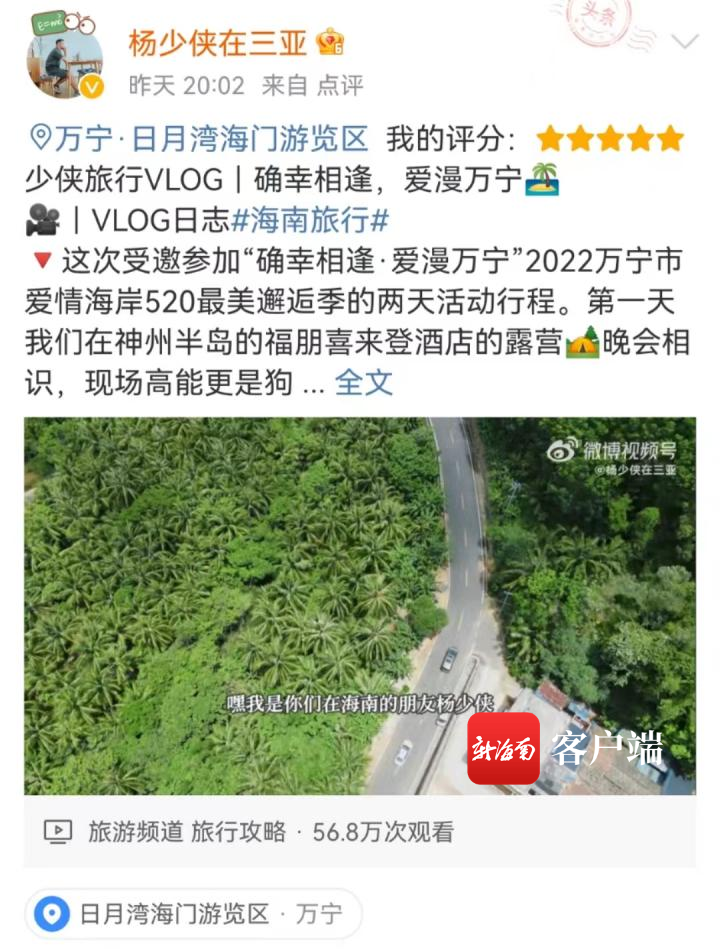Play the aerial road video
Viewport: 720px width, 949px height.
(360, 606)
